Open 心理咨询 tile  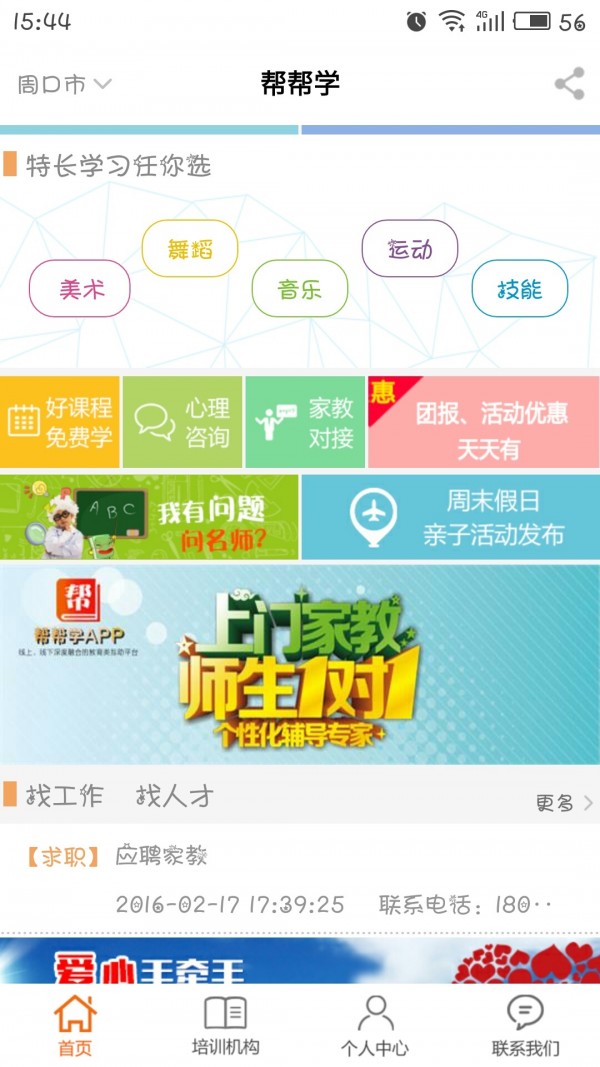tap(182, 422)
